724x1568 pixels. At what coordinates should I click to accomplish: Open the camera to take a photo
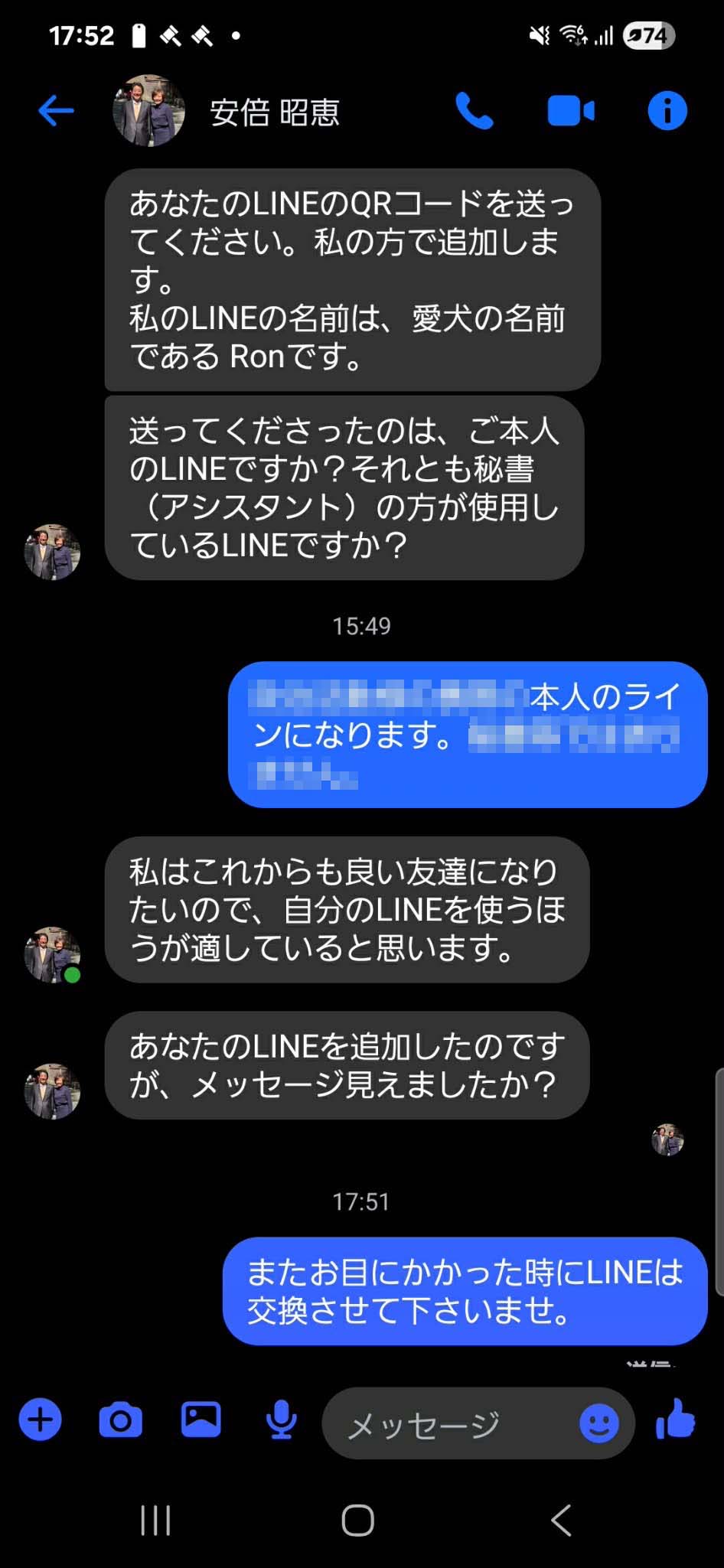[120, 1420]
